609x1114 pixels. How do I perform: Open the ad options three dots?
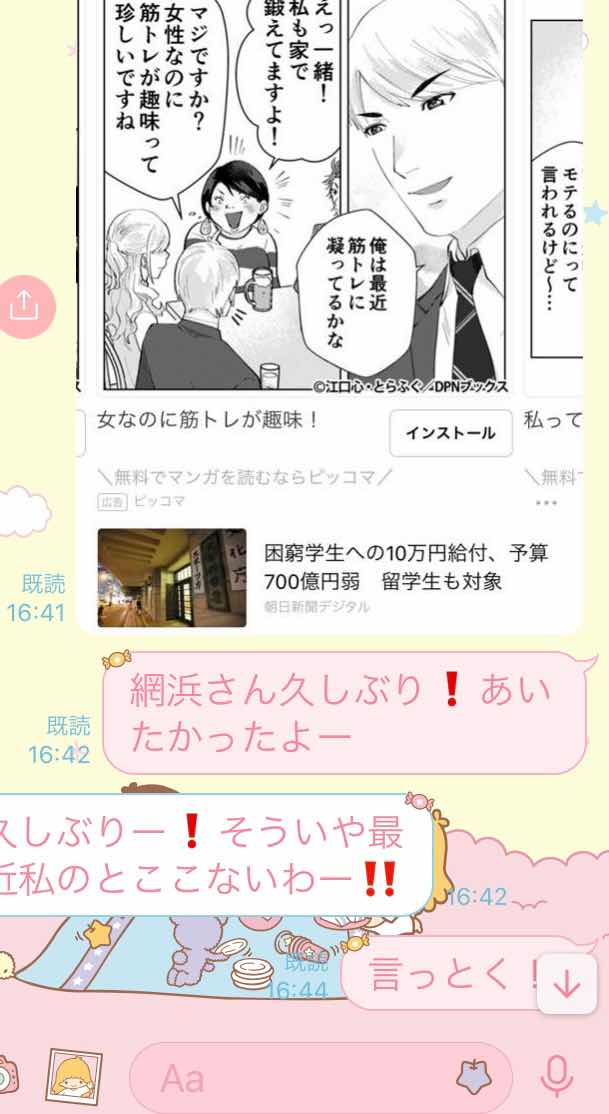click(546, 502)
